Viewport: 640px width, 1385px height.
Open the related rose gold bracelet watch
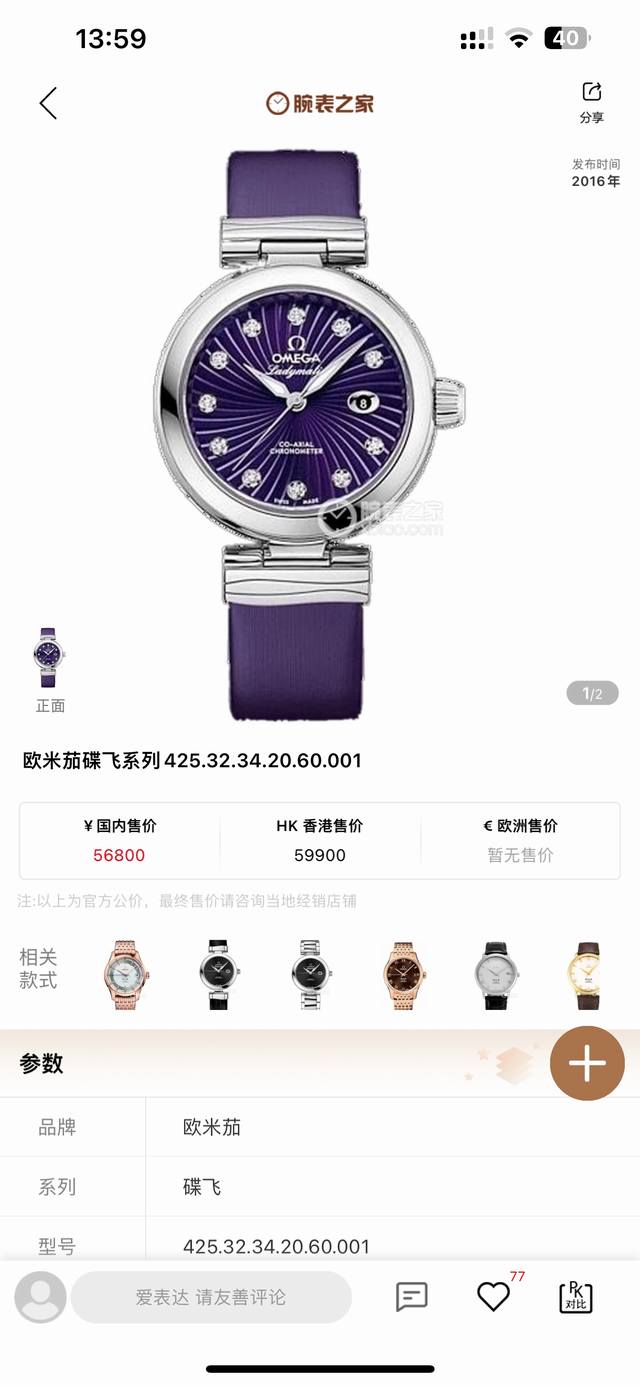[x=127, y=974]
